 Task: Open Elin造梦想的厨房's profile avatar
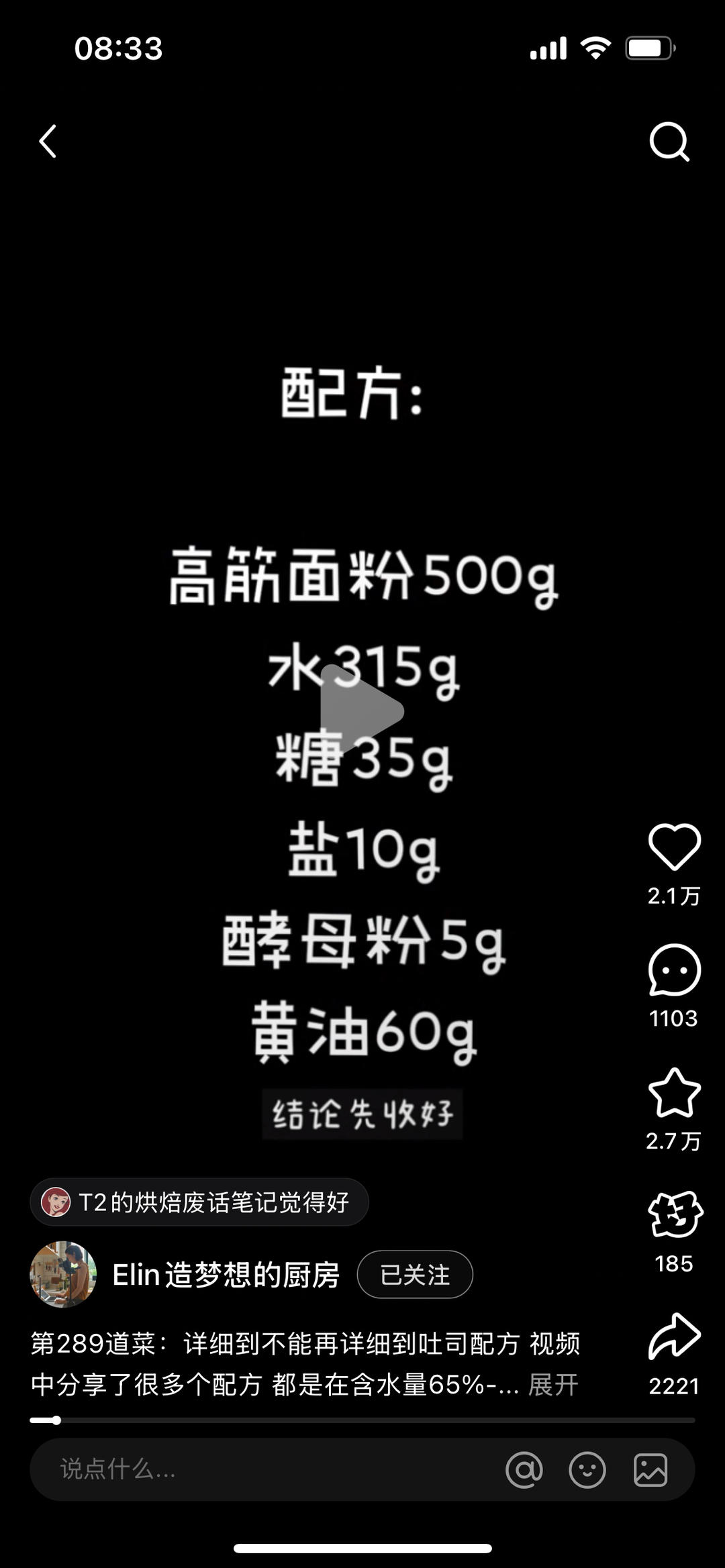(x=63, y=1274)
